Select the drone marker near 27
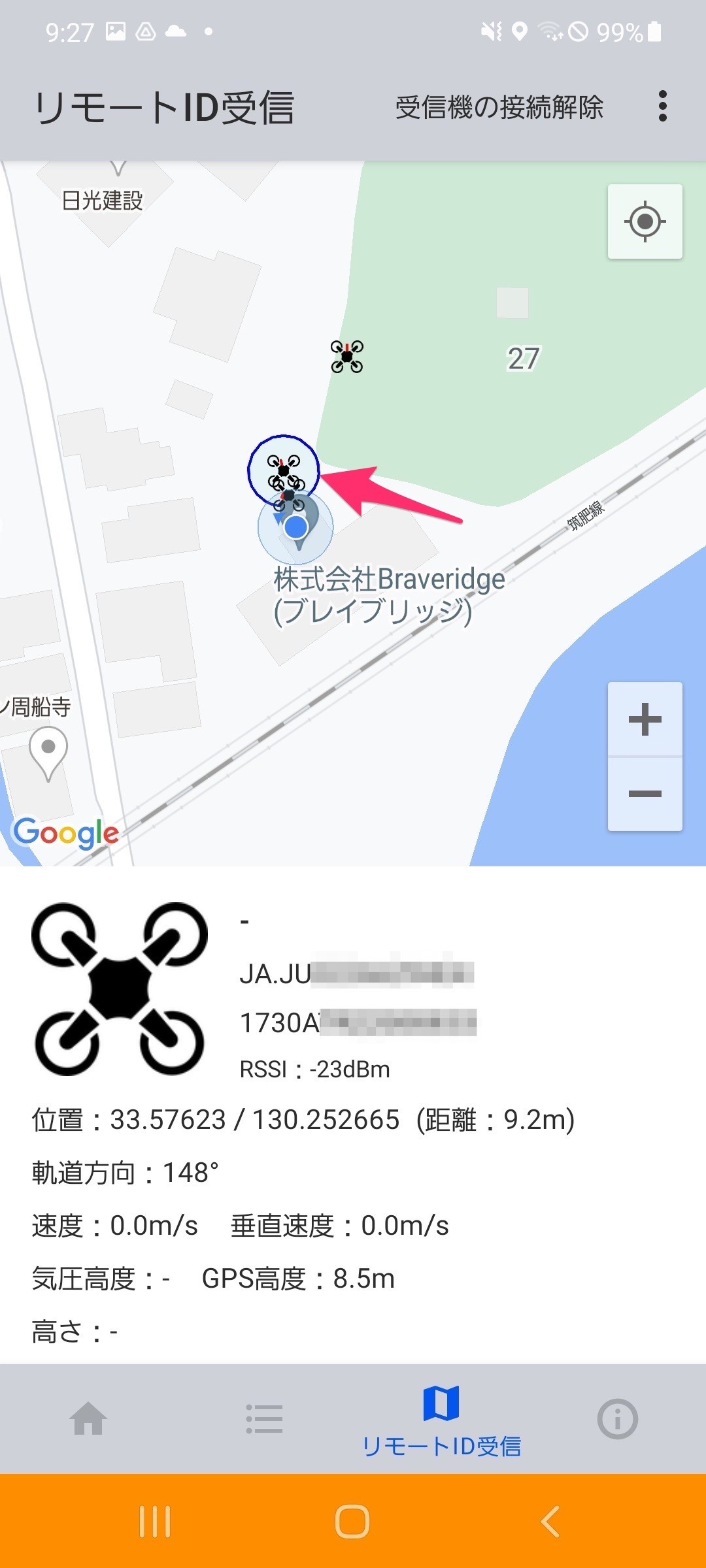The image size is (706, 1568). tap(347, 357)
